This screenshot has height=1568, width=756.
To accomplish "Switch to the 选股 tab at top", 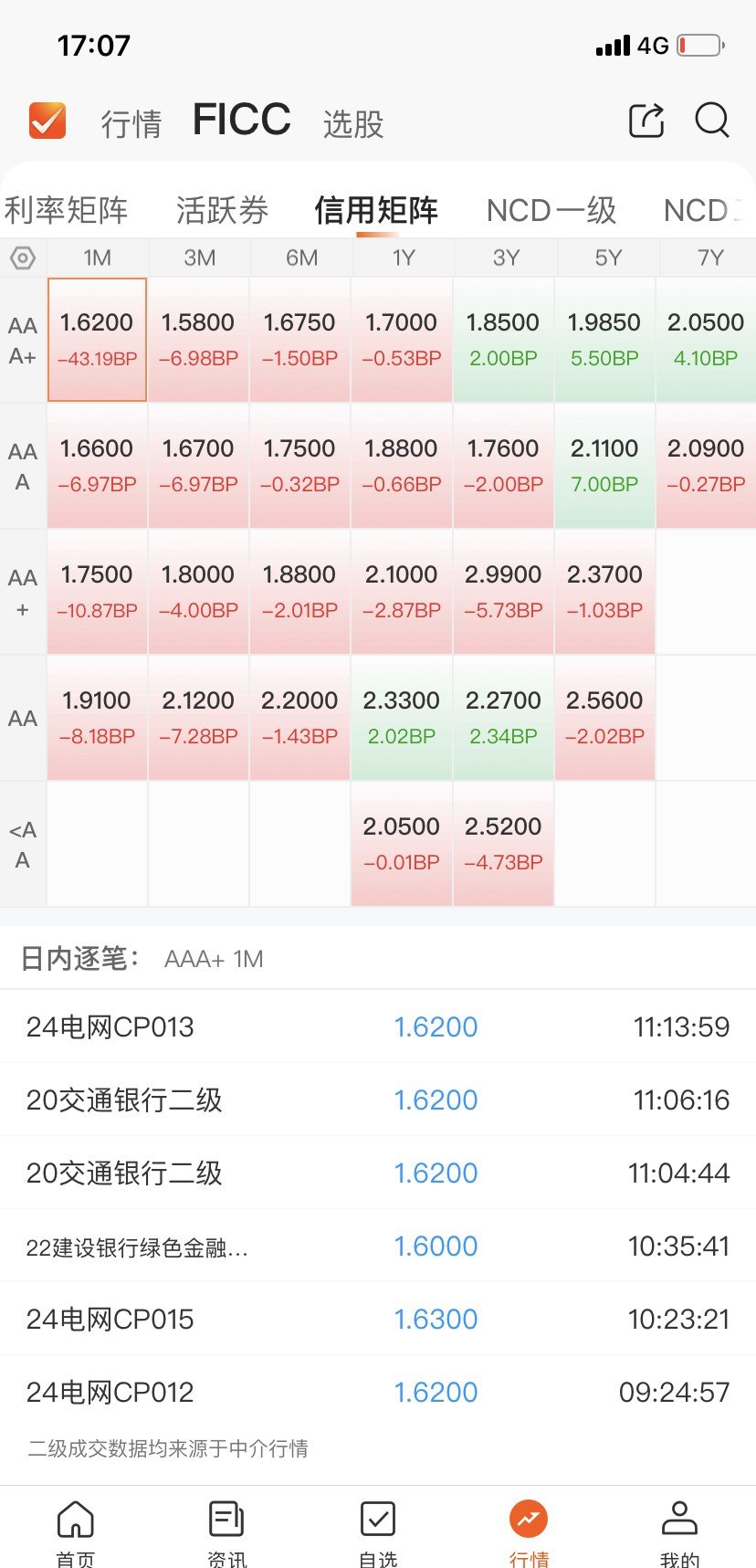I will [x=352, y=123].
